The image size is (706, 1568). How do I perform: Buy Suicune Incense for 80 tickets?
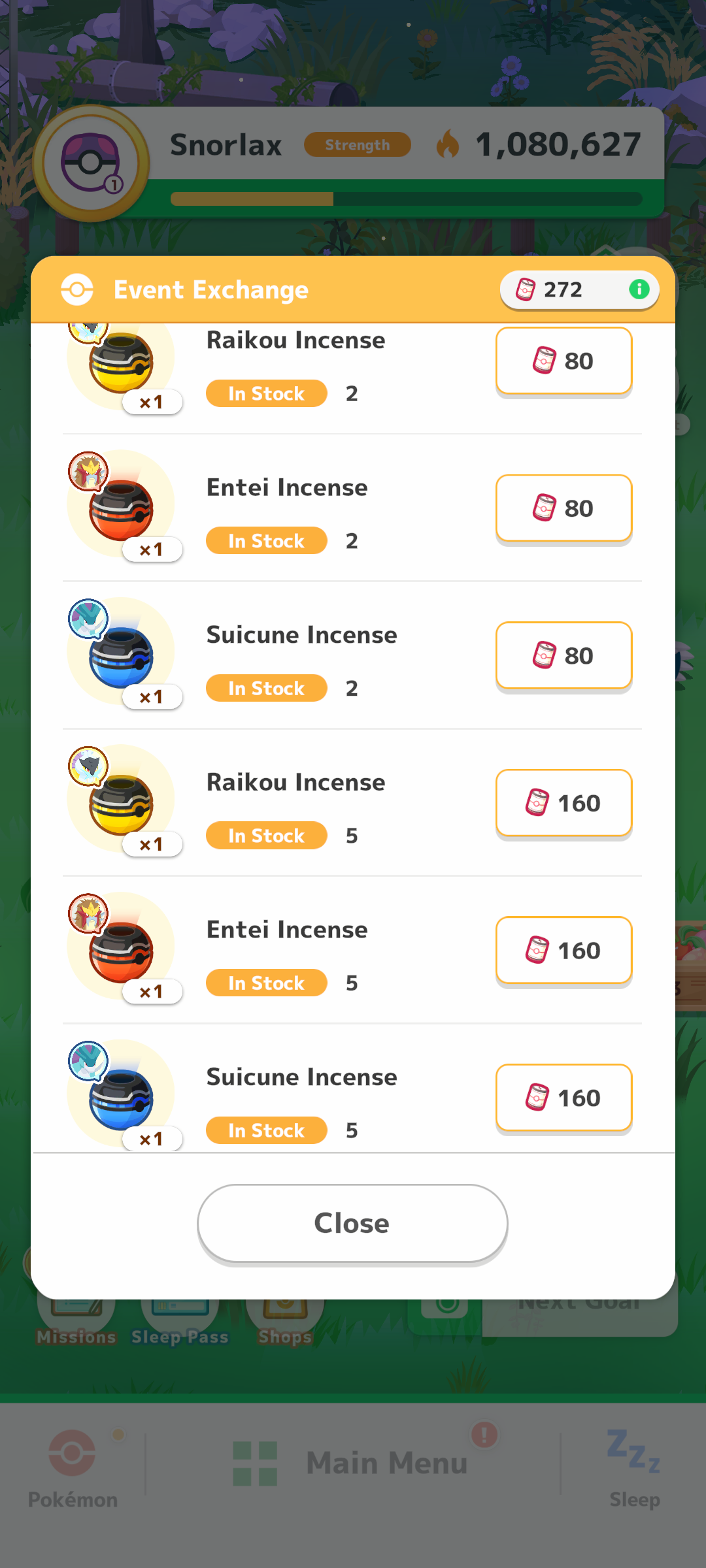563,655
